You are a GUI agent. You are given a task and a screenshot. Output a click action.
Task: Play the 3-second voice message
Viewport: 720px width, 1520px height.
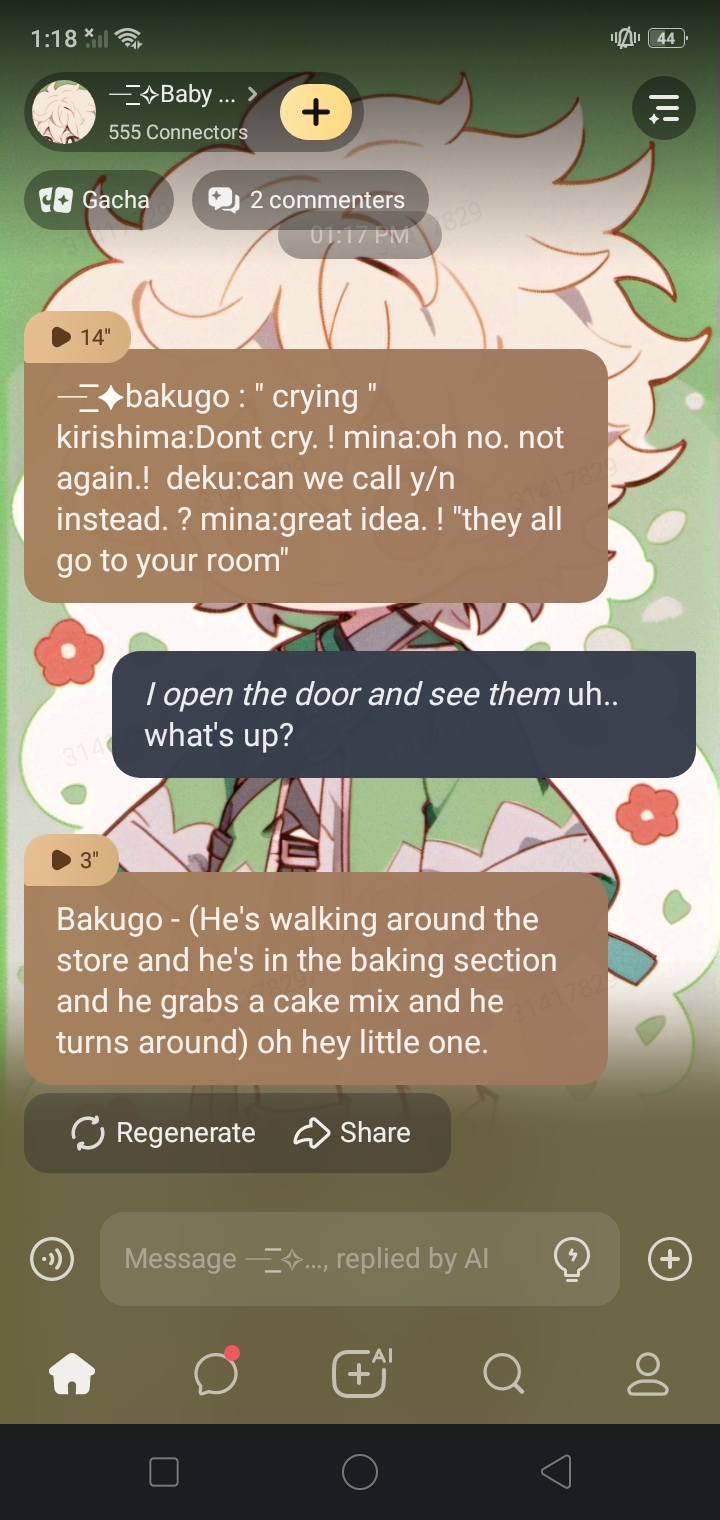click(x=71, y=860)
